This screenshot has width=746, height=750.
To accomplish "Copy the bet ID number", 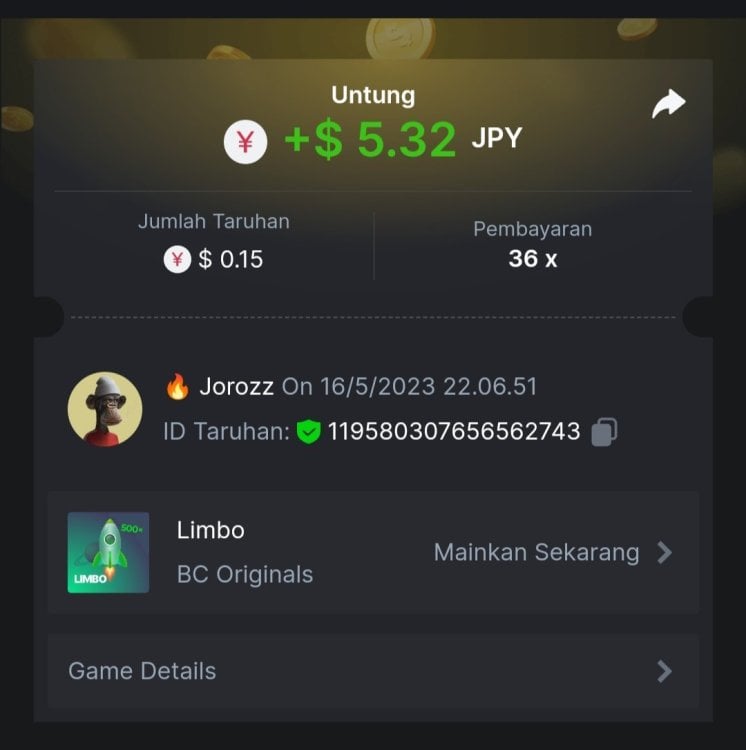I will pyautogui.click(x=604, y=431).
